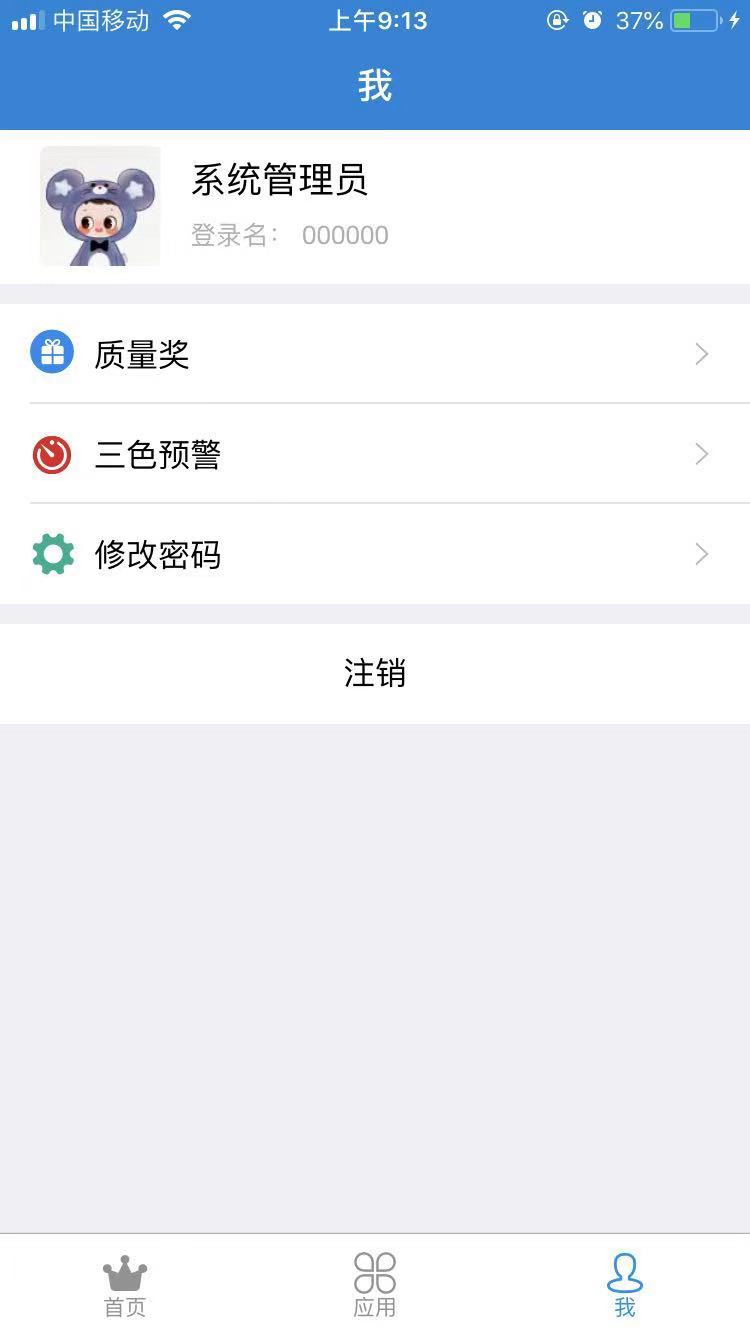Open the 质量奖 row
This screenshot has height=1334, width=750.
374,354
